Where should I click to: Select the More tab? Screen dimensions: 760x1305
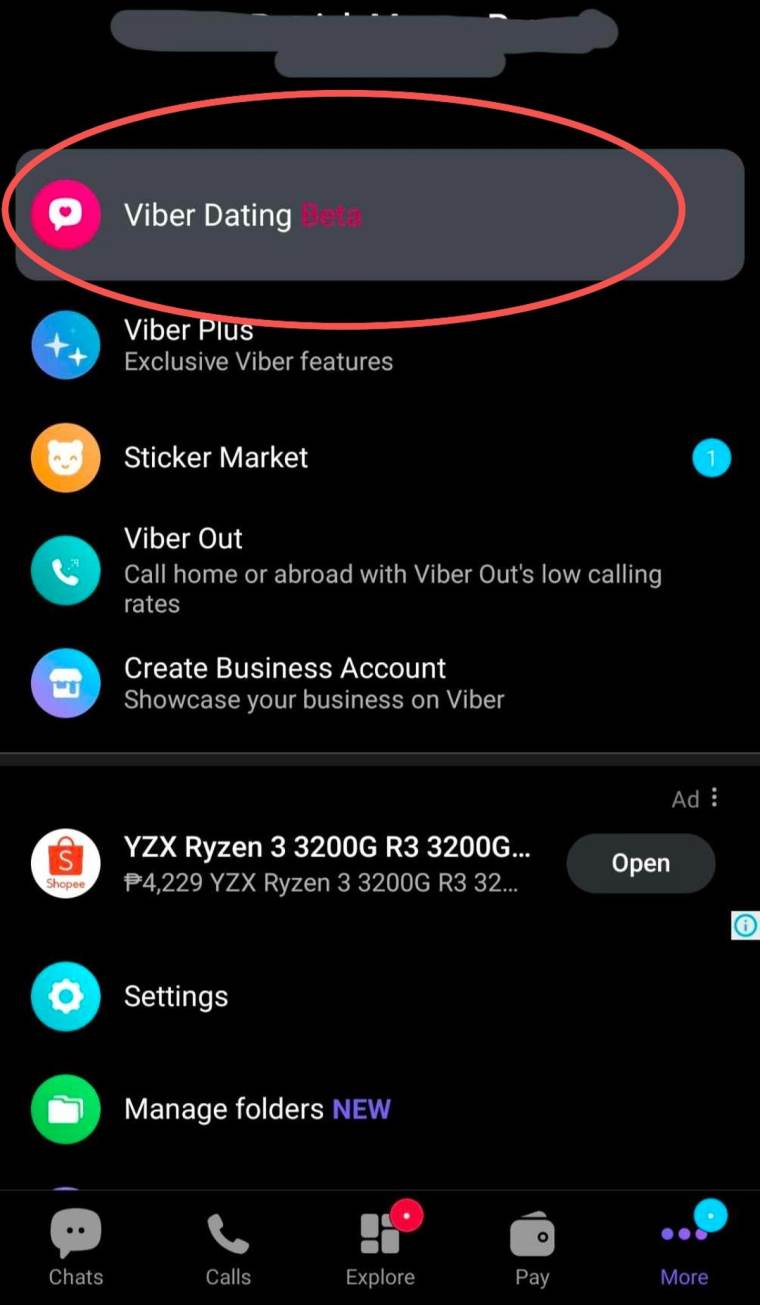point(684,1248)
